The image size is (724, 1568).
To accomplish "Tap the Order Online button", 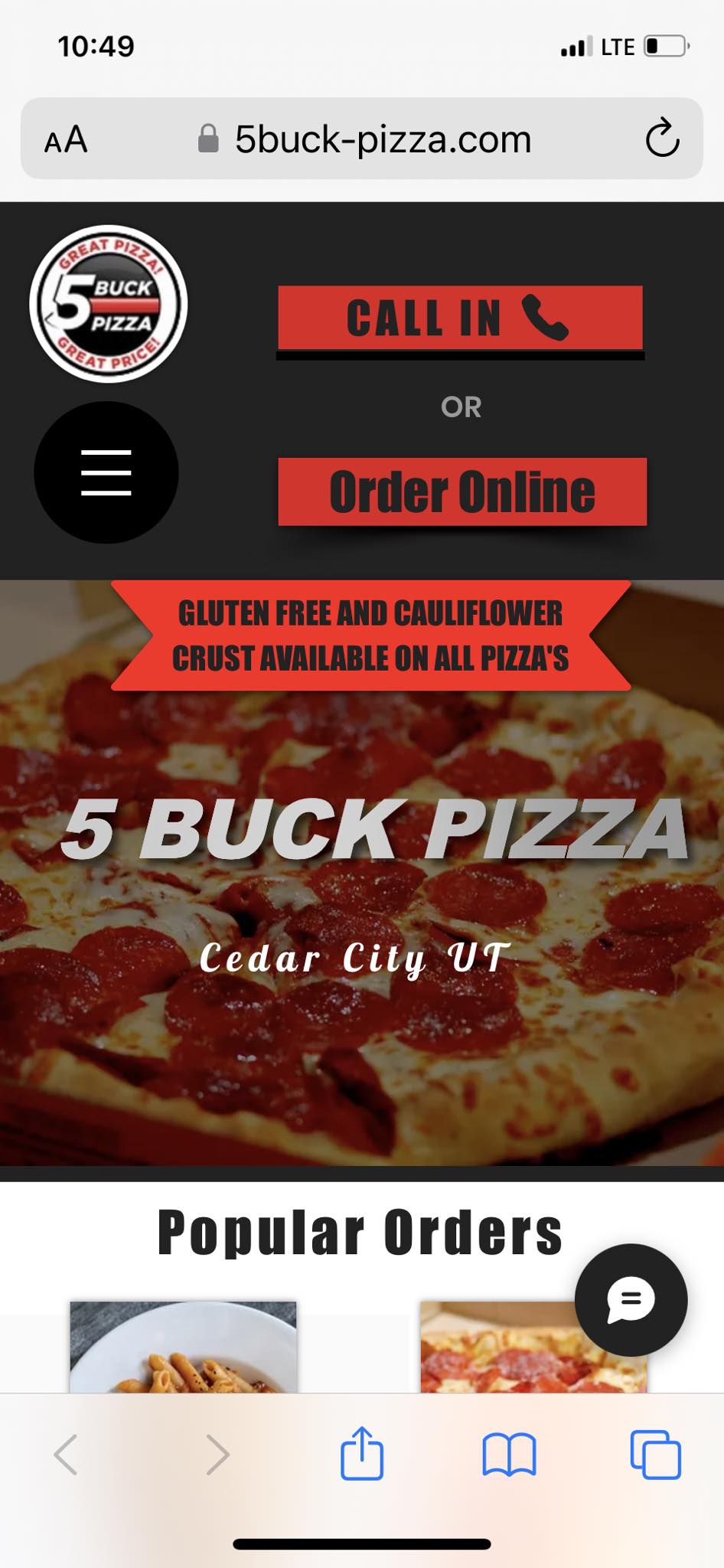I will click(462, 492).
